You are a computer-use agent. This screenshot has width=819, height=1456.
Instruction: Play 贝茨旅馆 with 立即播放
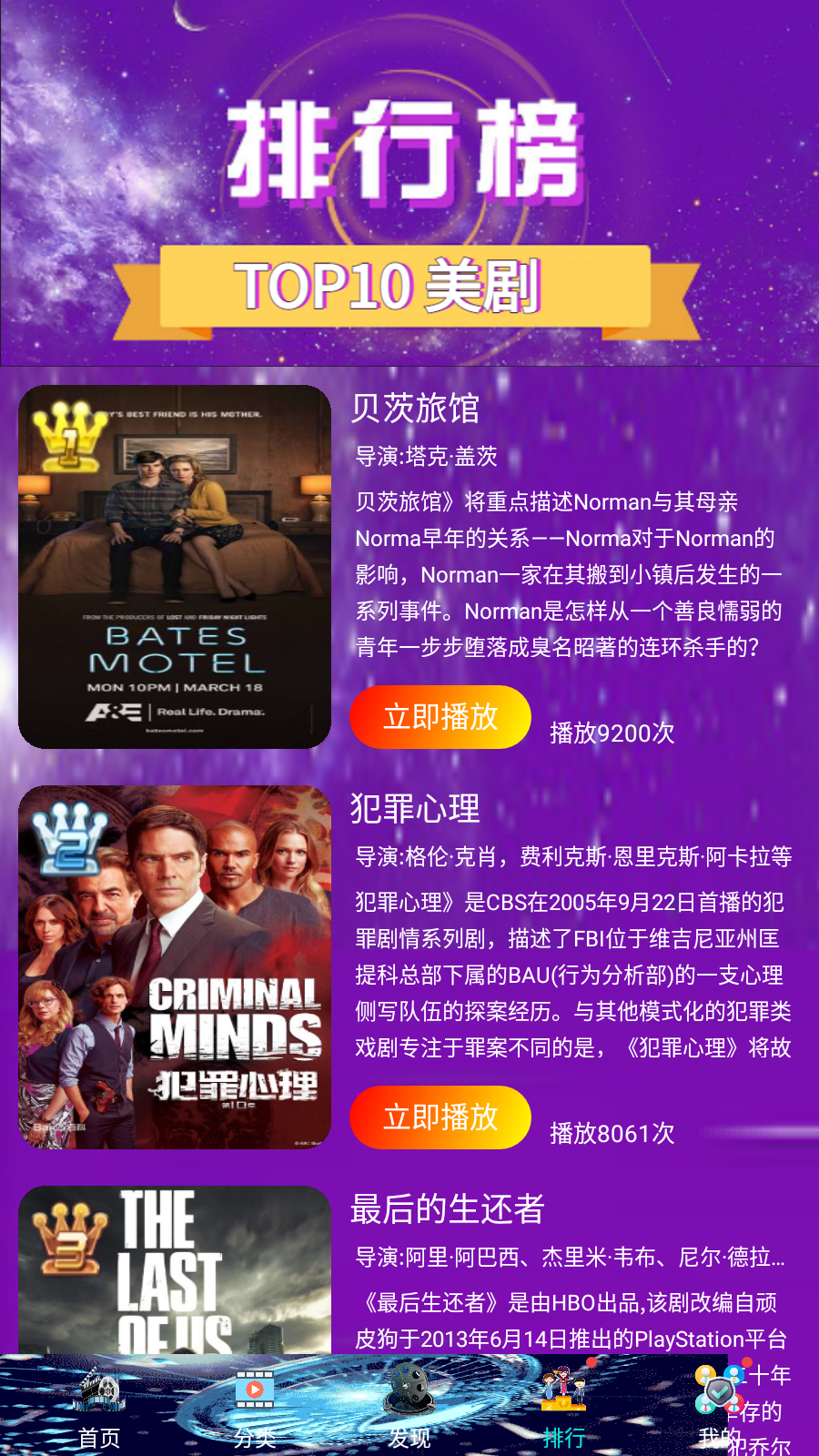coord(440,717)
